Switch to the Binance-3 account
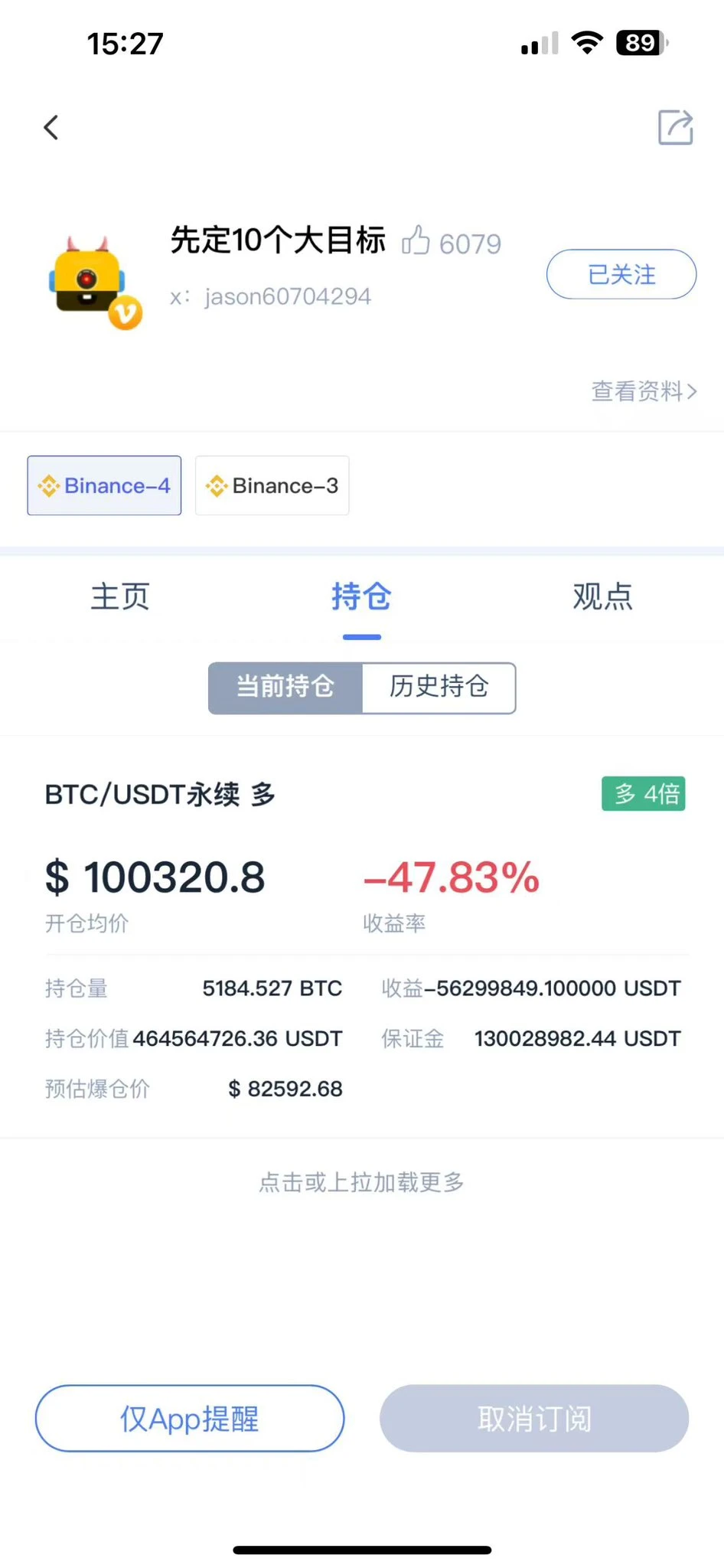The height and width of the screenshot is (1568, 724). [272, 485]
